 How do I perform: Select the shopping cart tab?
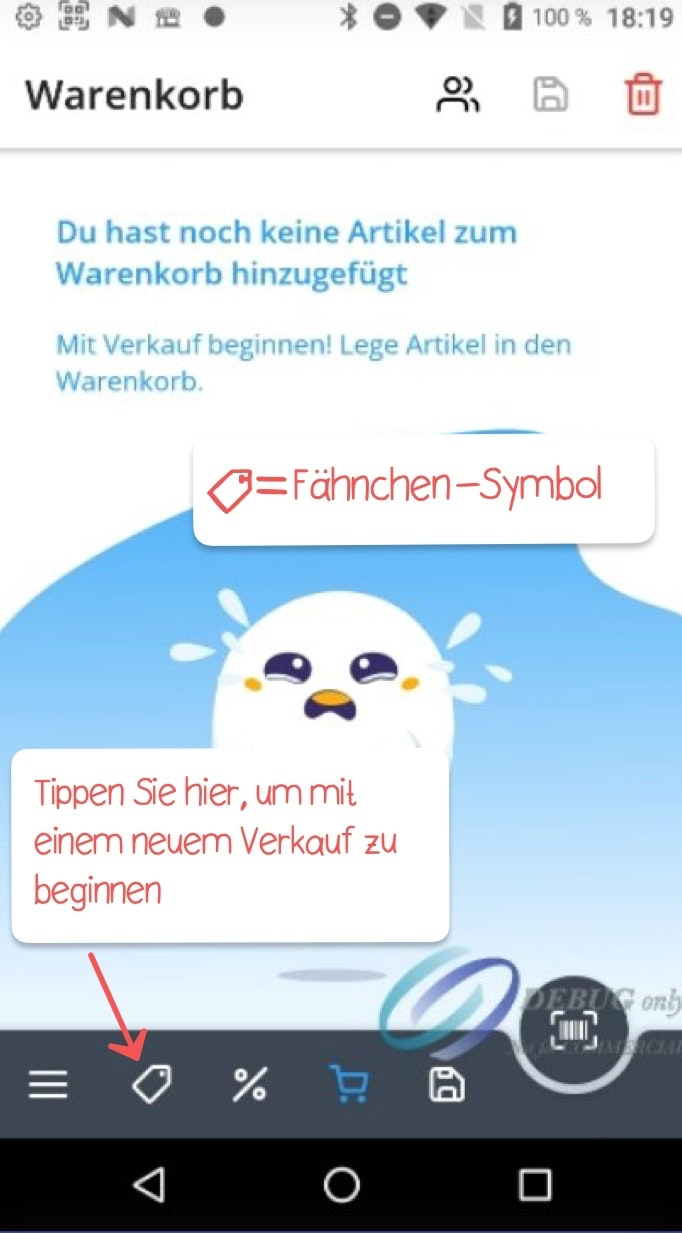point(348,1085)
